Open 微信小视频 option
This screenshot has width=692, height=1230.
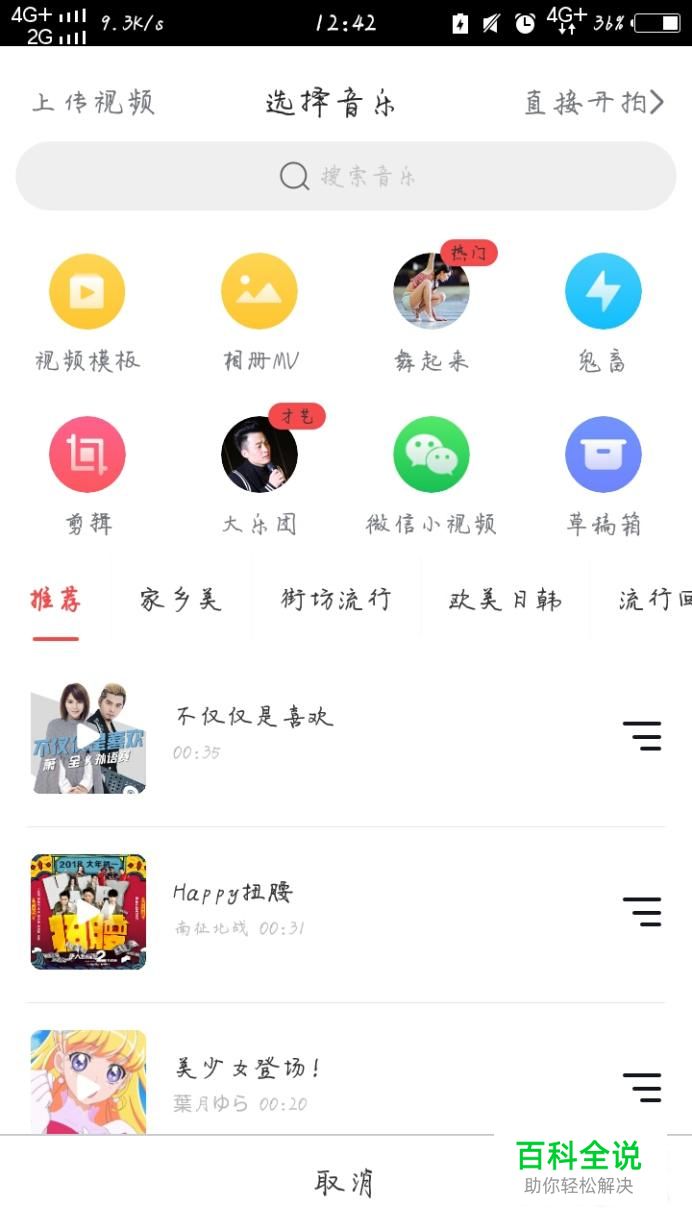(431, 455)
